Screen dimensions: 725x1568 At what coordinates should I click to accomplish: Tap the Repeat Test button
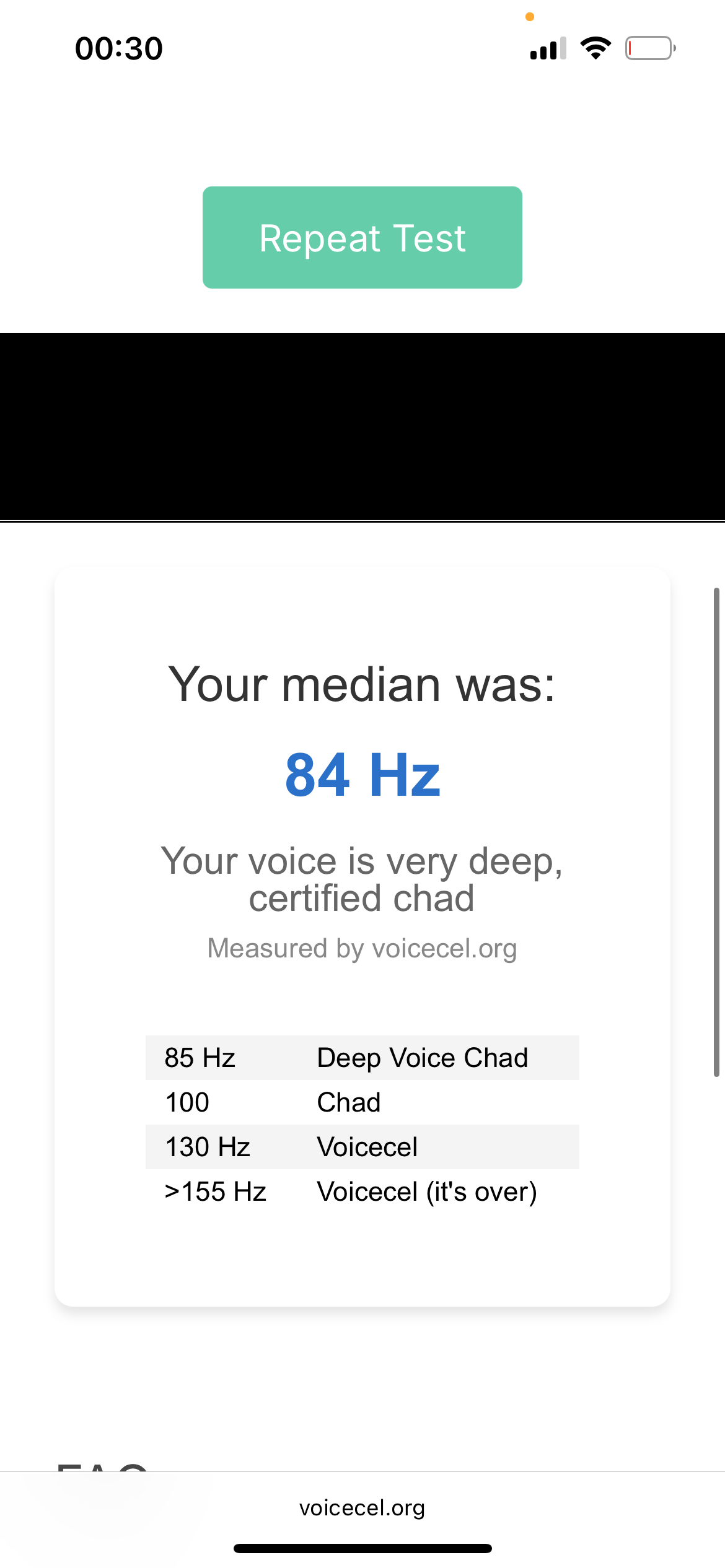click(362, 238)
